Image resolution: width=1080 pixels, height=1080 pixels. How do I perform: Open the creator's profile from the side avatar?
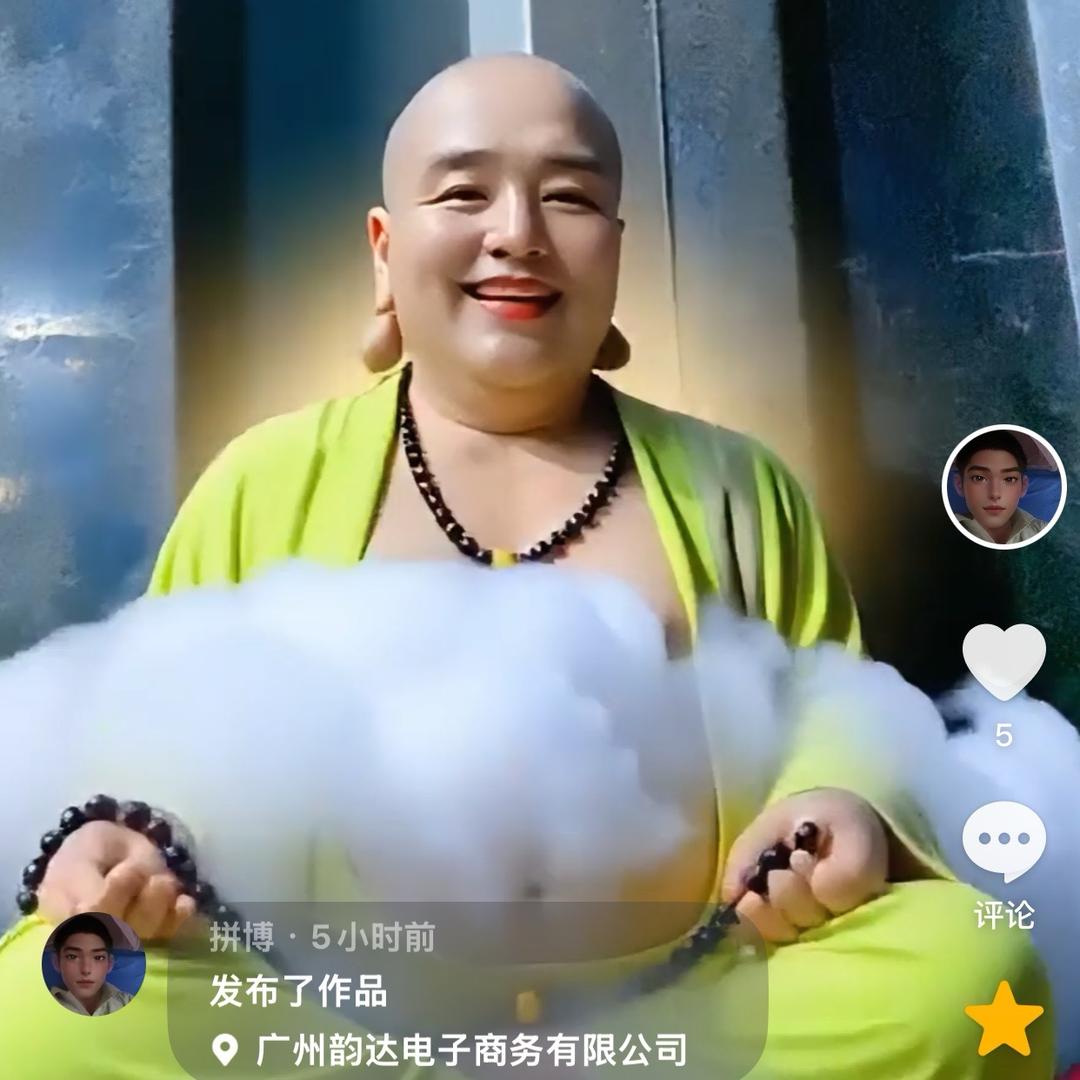tap(1003, 487)
